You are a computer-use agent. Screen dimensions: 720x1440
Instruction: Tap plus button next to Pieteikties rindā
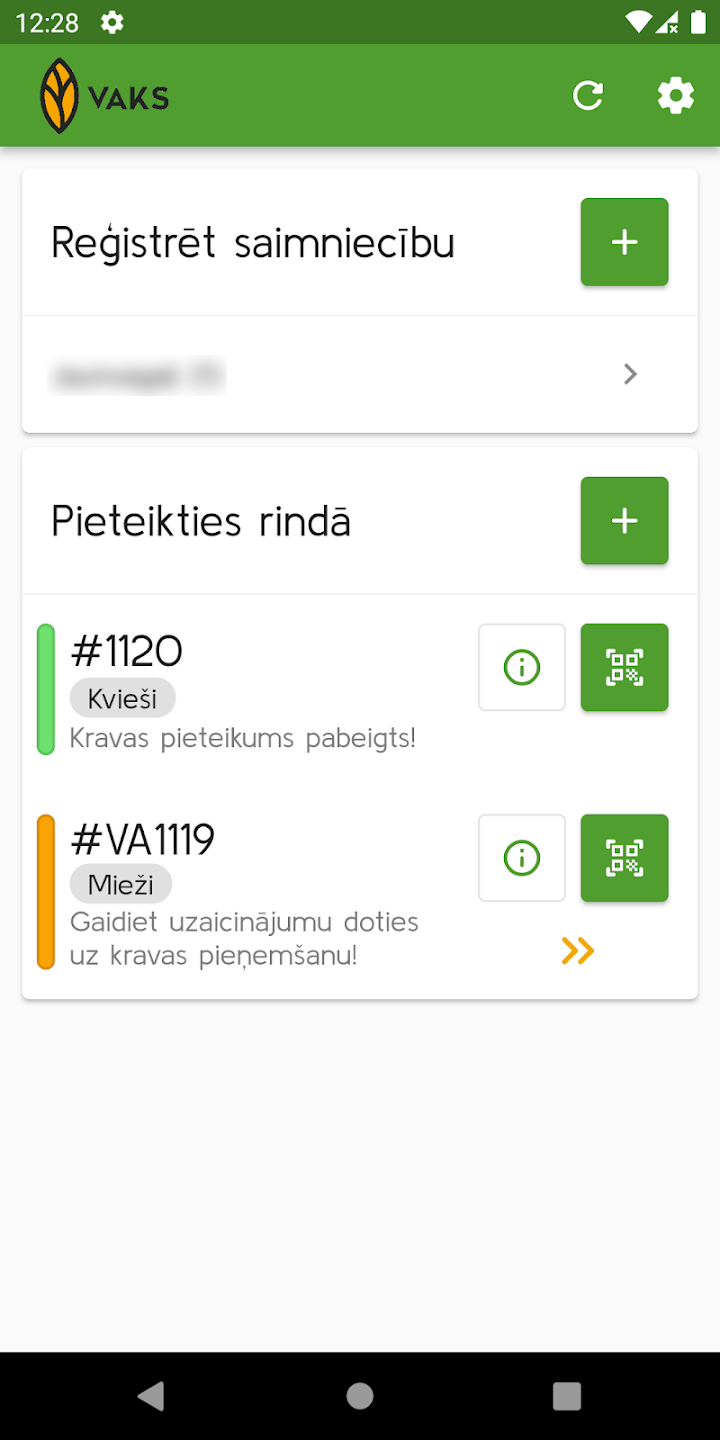[625, 521]
